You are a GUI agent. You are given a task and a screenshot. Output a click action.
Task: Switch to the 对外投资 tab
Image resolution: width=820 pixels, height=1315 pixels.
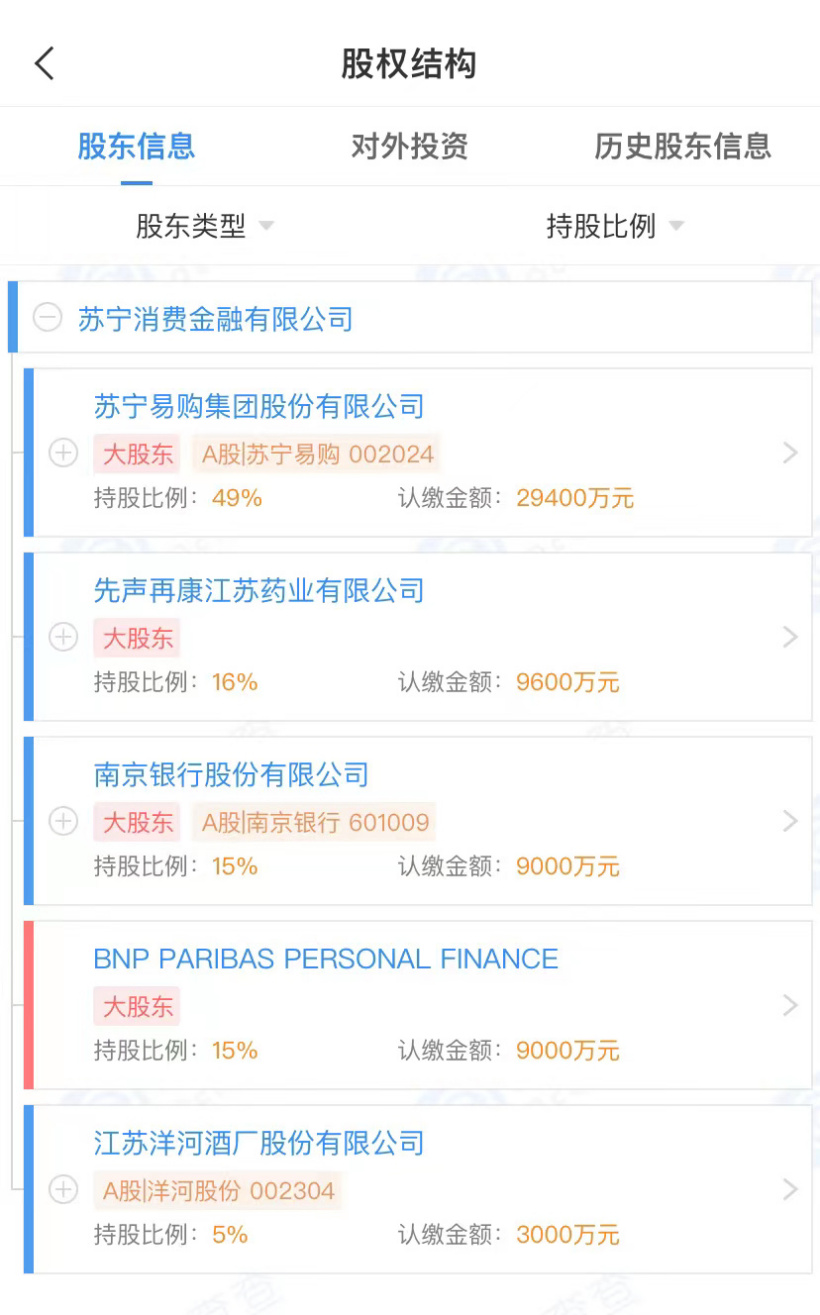click(x=410, y=146)
